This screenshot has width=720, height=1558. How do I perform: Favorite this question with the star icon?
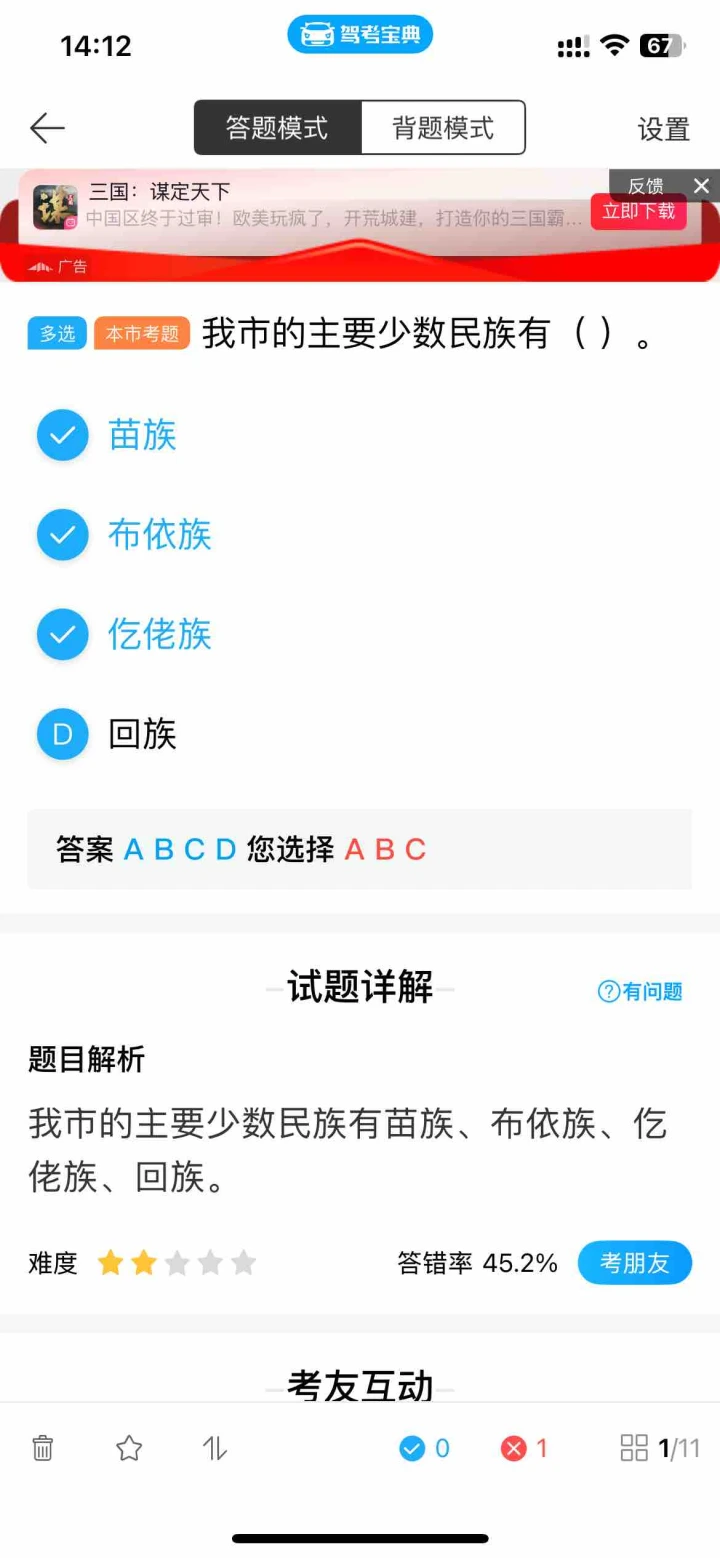(x=129, y=1447)
